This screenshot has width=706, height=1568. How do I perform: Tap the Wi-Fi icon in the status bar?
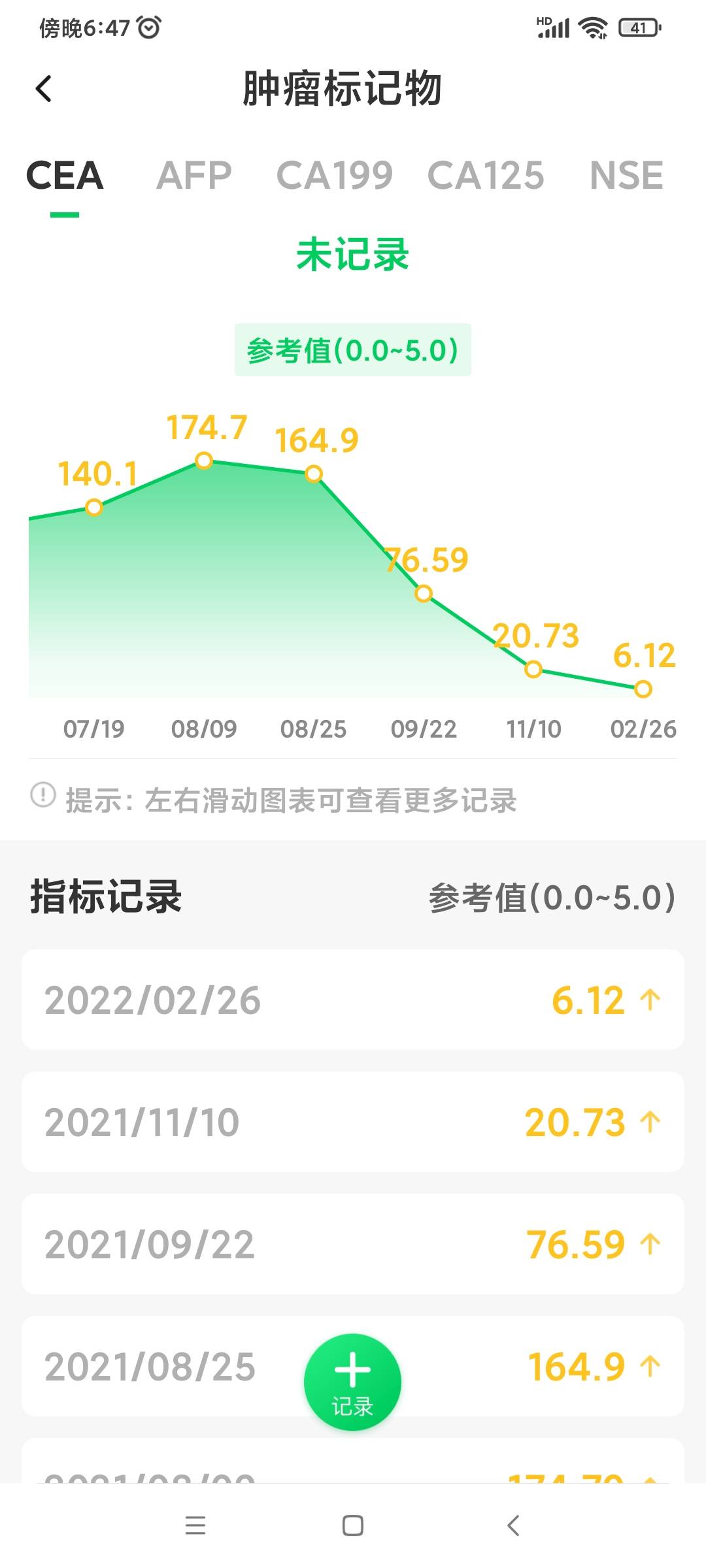pos(592,27)
